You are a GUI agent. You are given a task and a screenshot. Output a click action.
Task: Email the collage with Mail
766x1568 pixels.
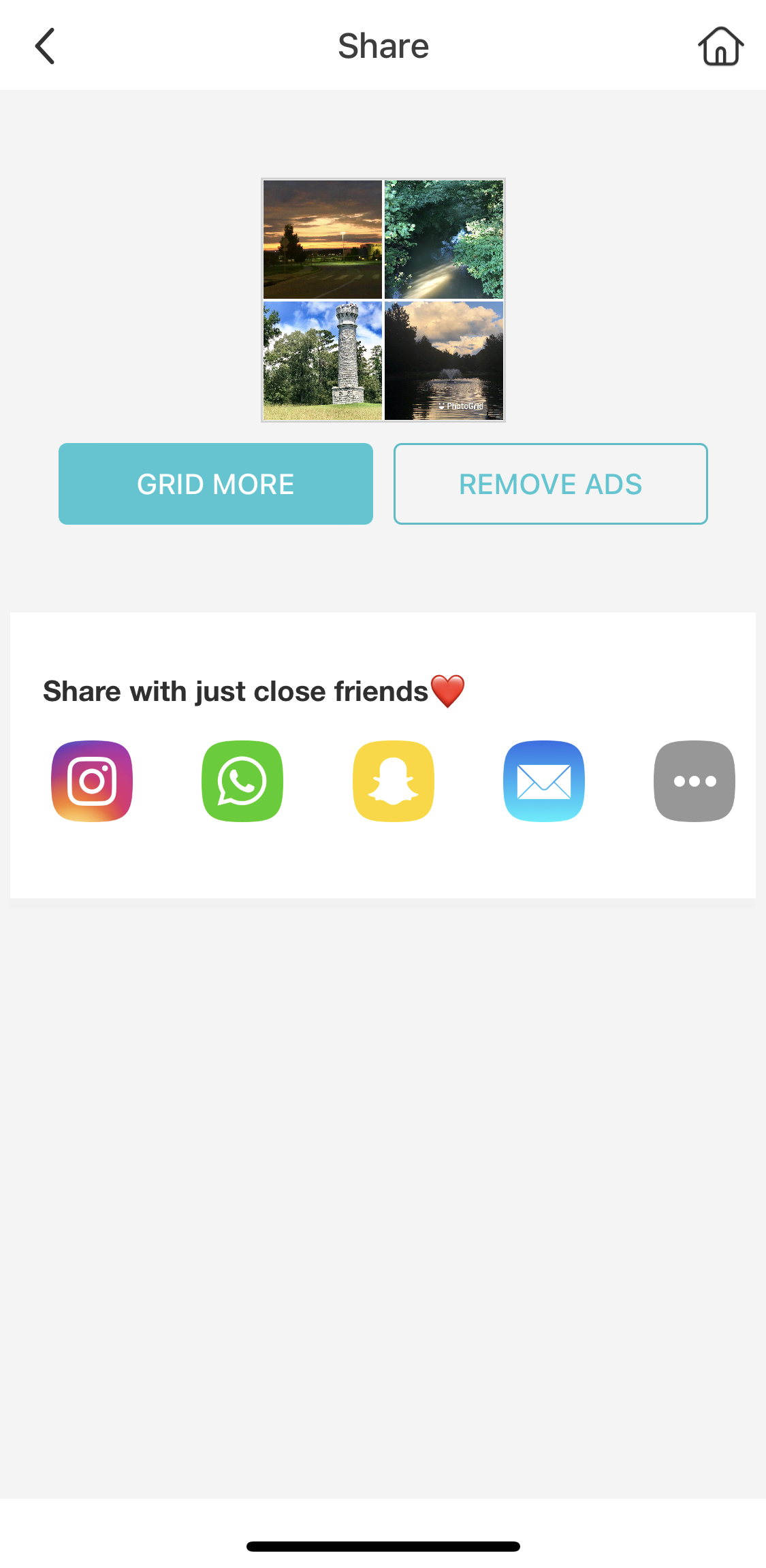point(544,781)
